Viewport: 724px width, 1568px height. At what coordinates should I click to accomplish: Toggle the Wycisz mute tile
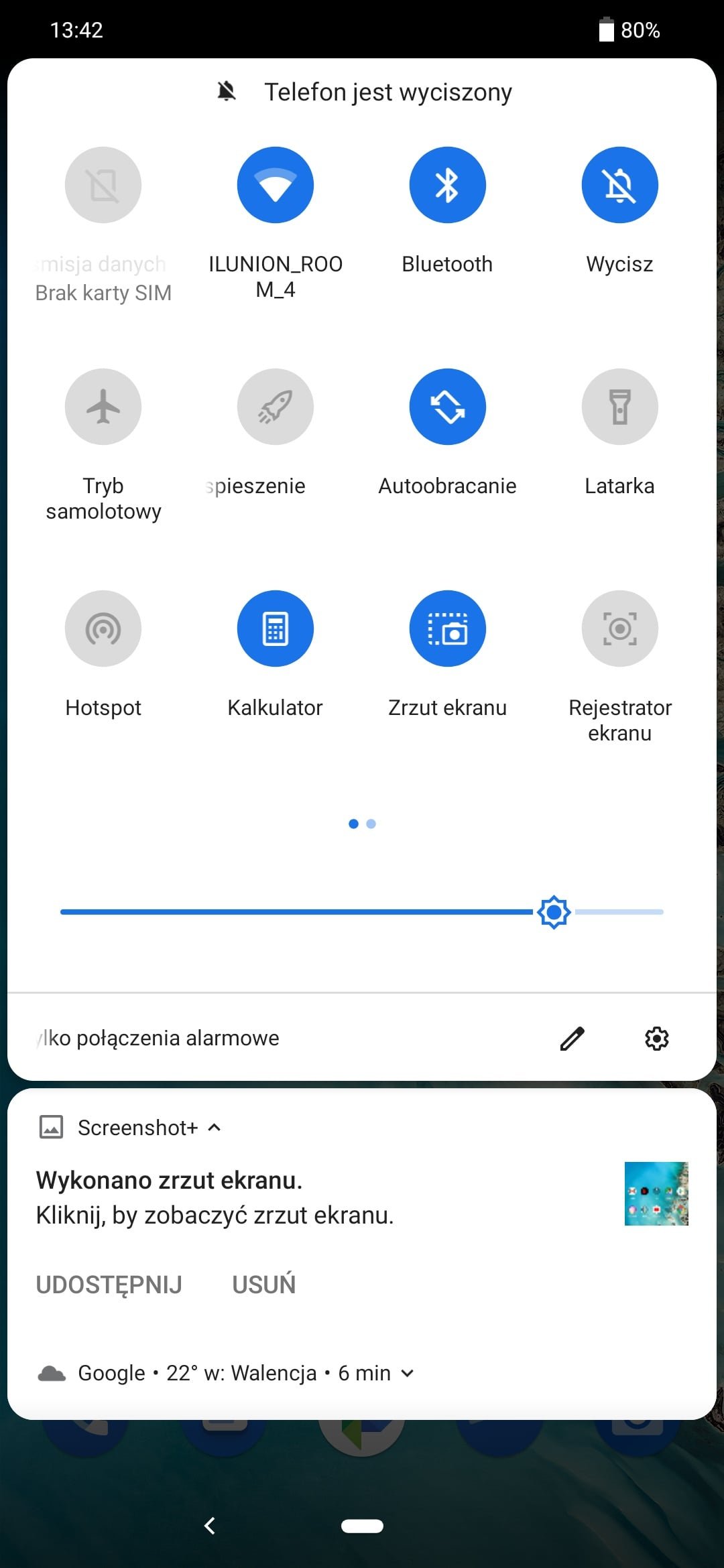point(620,185)
